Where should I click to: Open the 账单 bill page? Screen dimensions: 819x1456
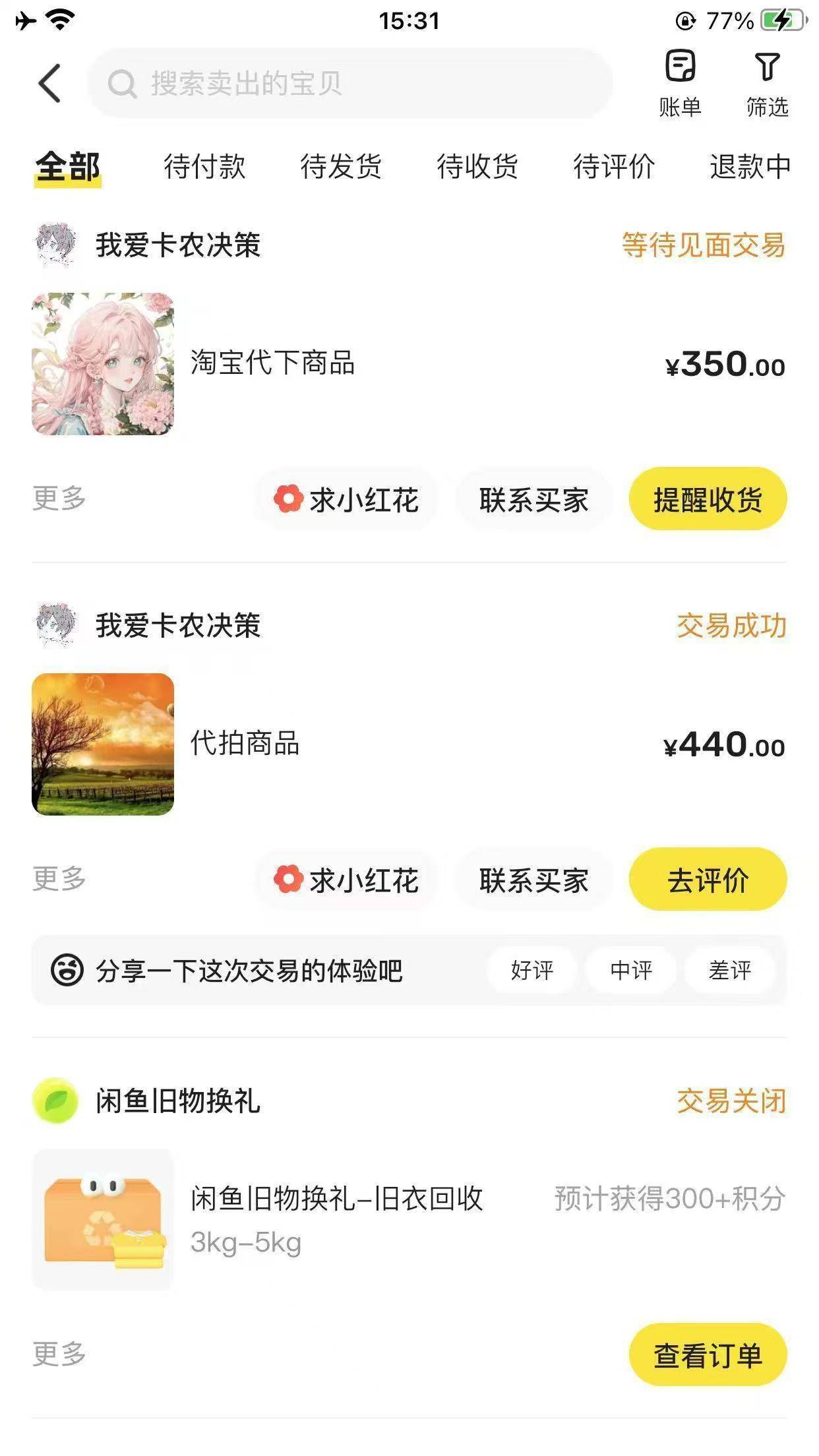(x=680, y=83)
